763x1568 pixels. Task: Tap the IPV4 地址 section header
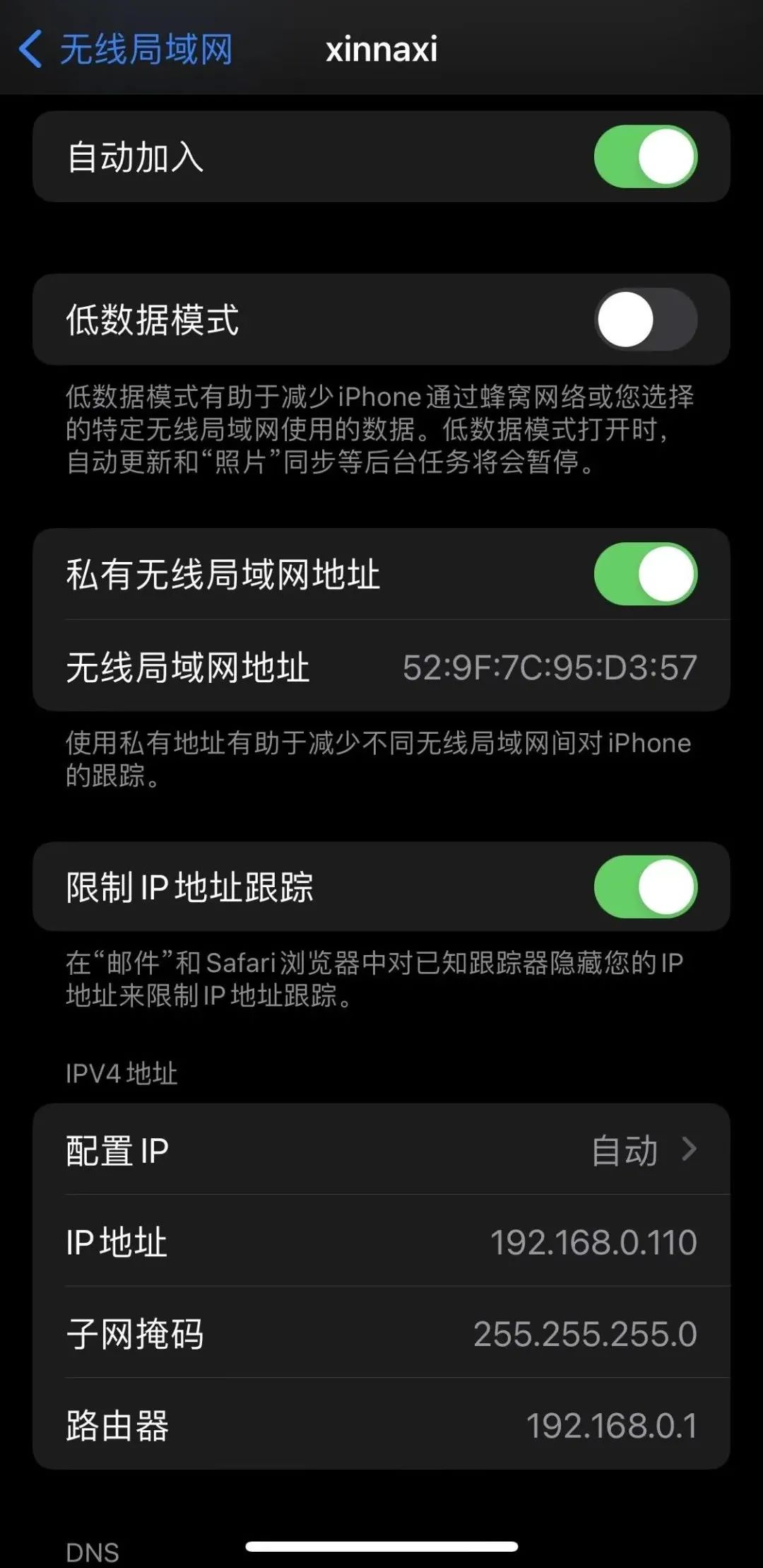[120, 1072]
